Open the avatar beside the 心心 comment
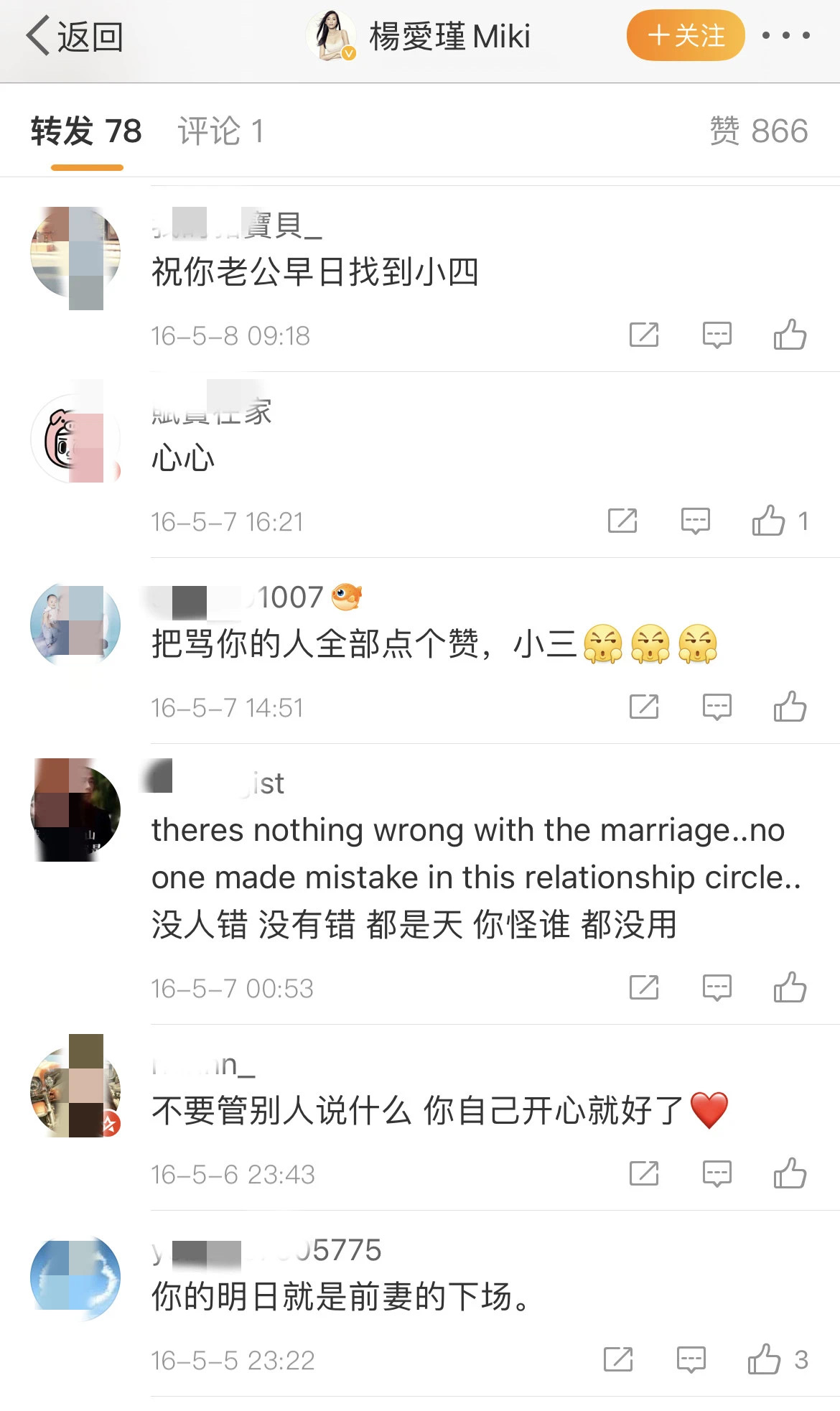This screenshot has width=840, height=1411. tap(75, 438)
